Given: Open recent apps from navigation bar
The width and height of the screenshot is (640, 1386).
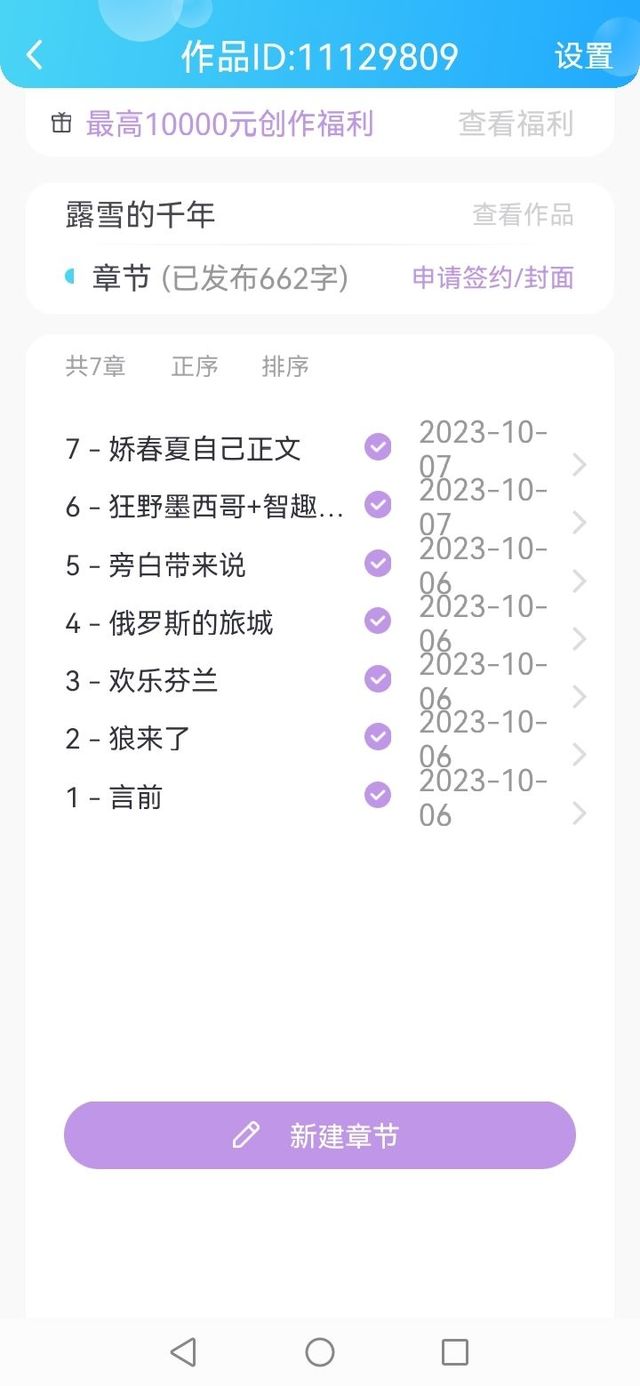Looking at the screenshot, I should tap(455, 1352).
